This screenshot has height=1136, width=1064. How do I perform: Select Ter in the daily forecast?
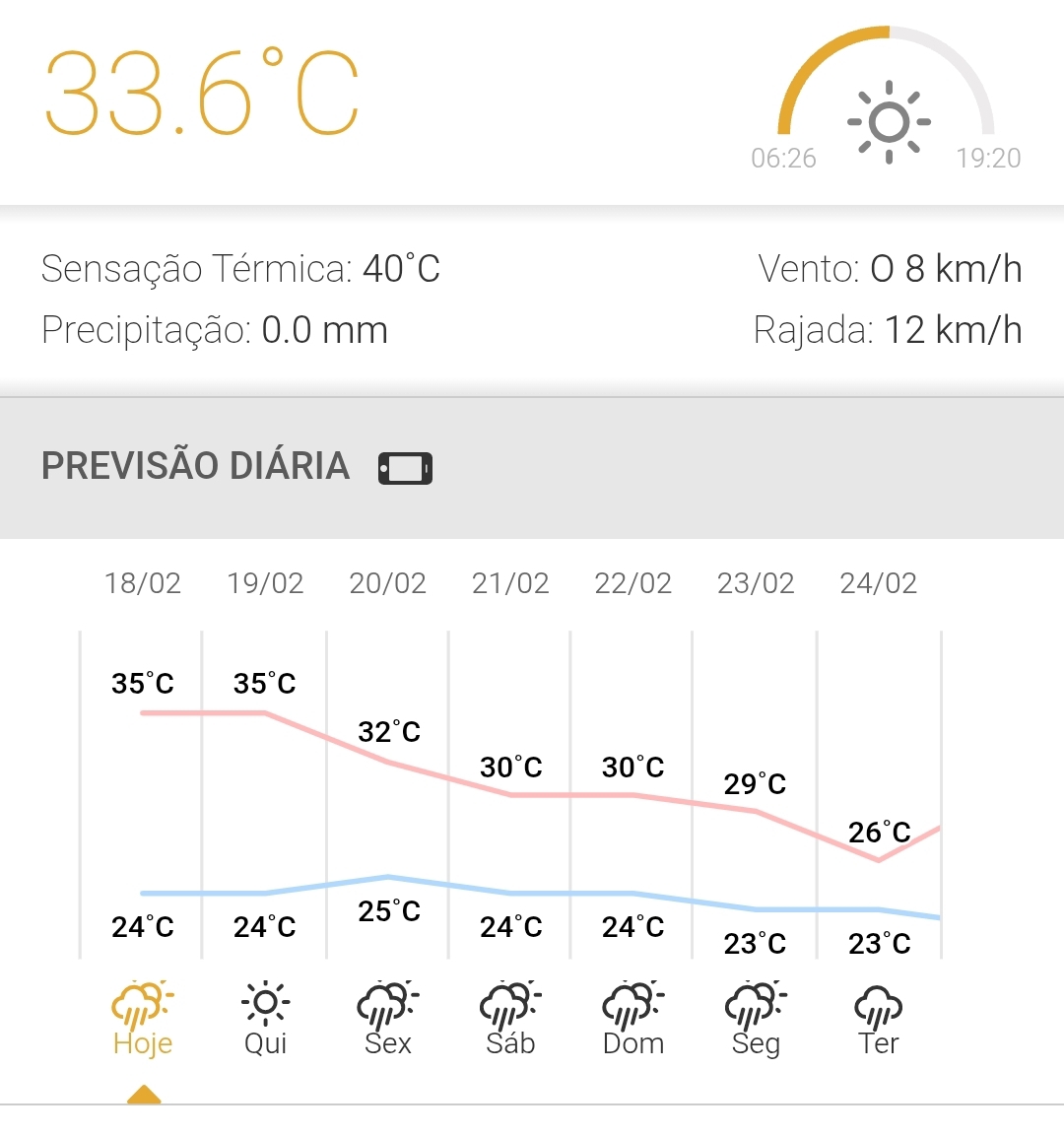click(878, 1019)
